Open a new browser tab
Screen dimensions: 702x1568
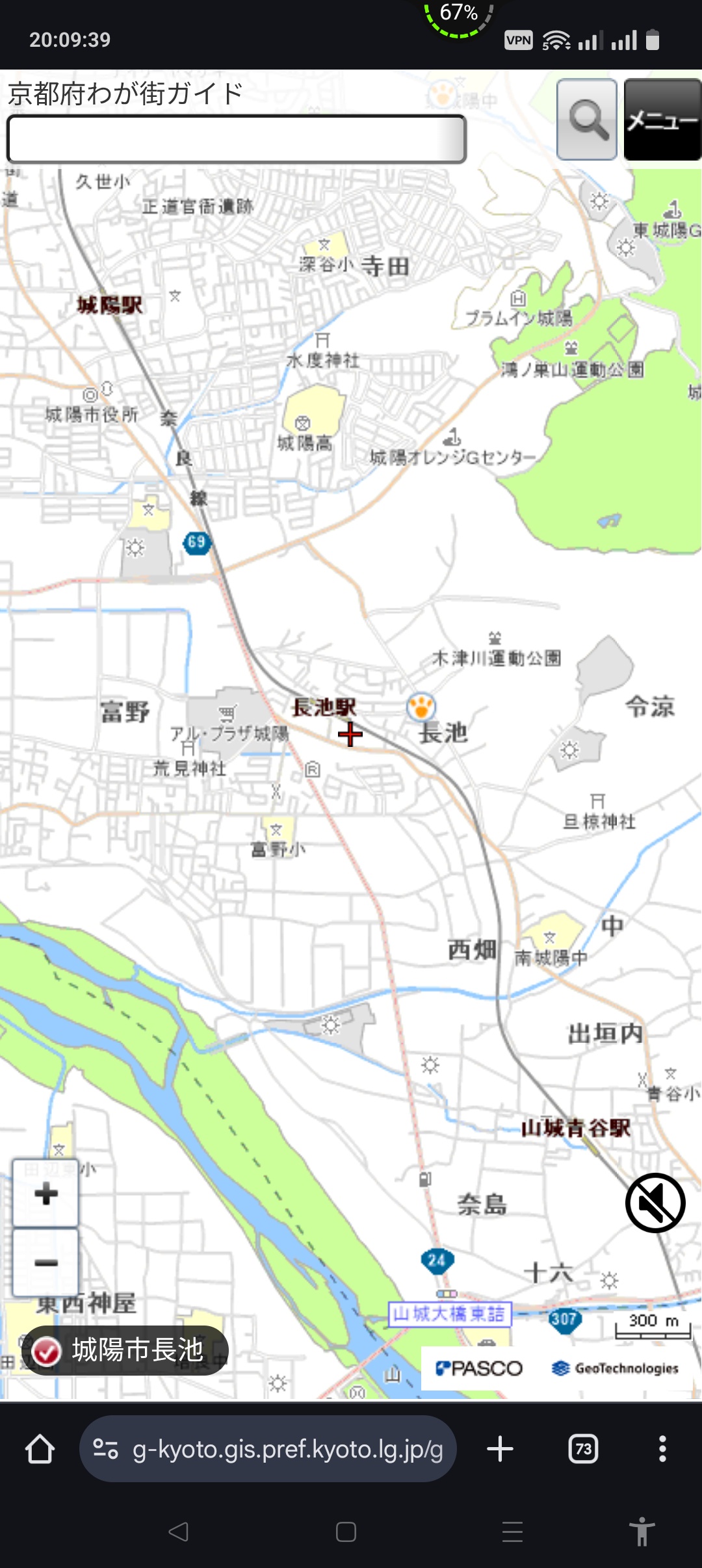pyautogui.click(x=500, y=1449)
